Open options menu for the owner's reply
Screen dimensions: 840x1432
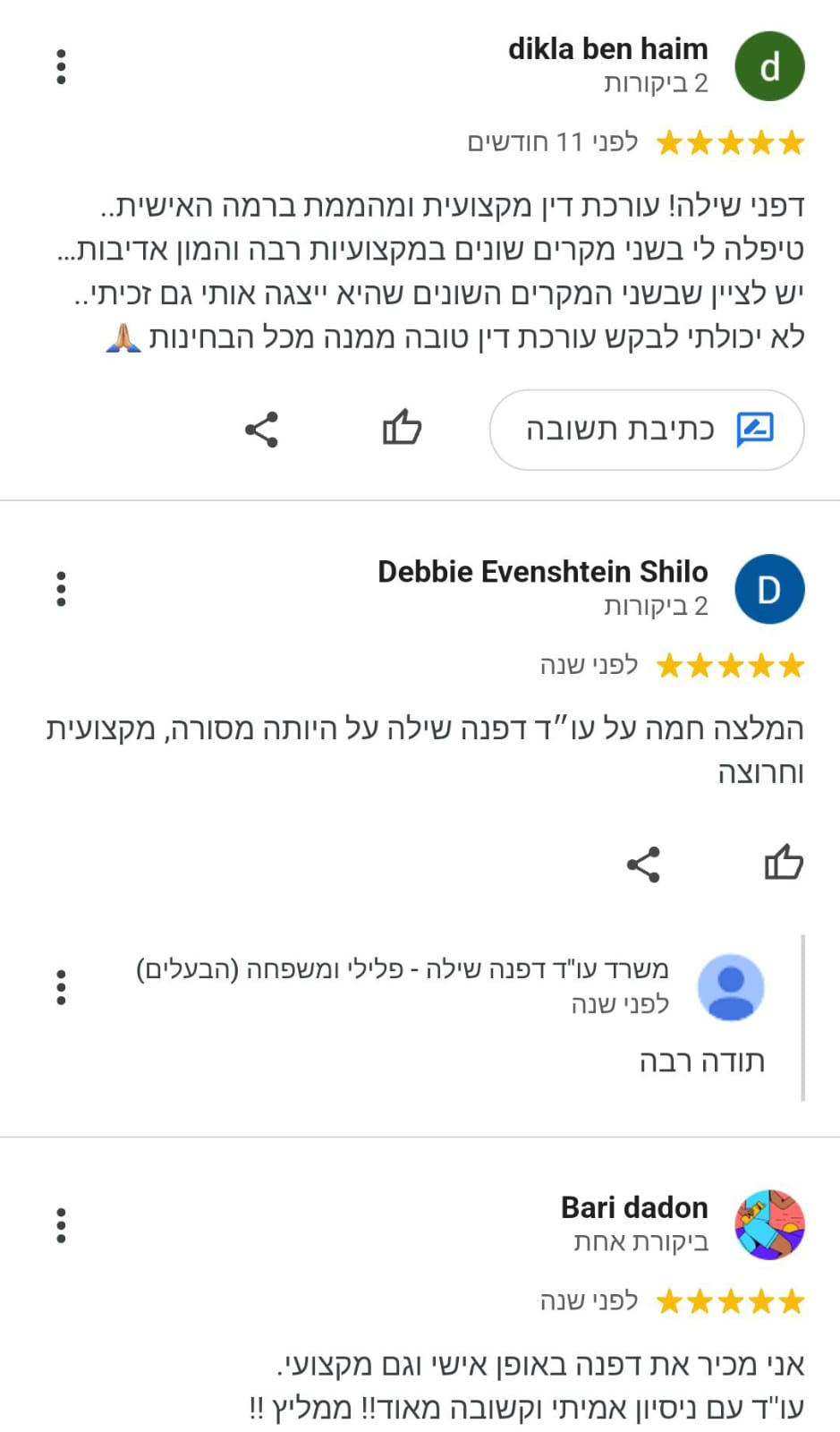[61, 986]
